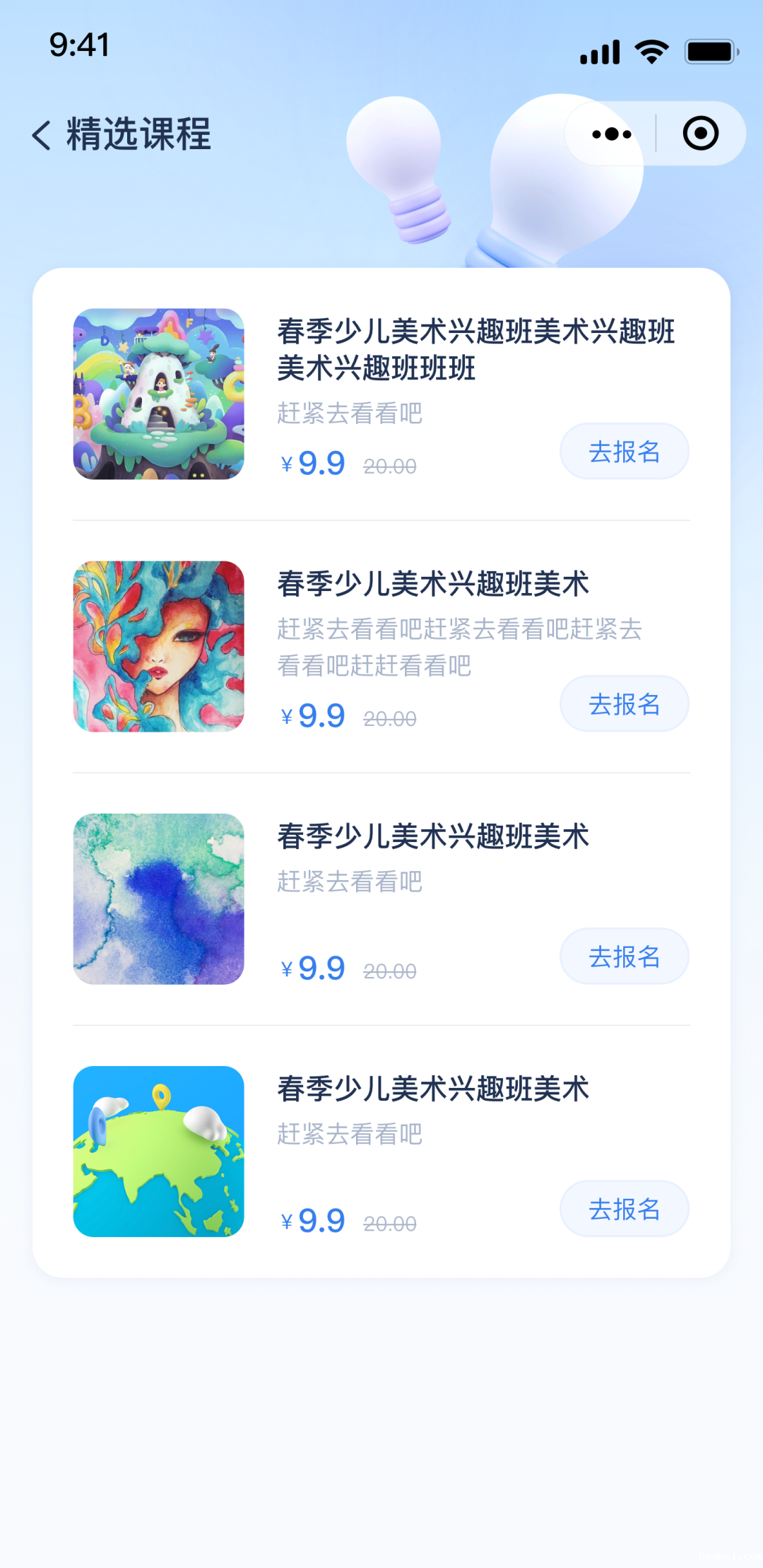Sign up via 去报名 beside the painted girl course
This screenshot has width=763, height=1568.
click(x=624, y=704)
